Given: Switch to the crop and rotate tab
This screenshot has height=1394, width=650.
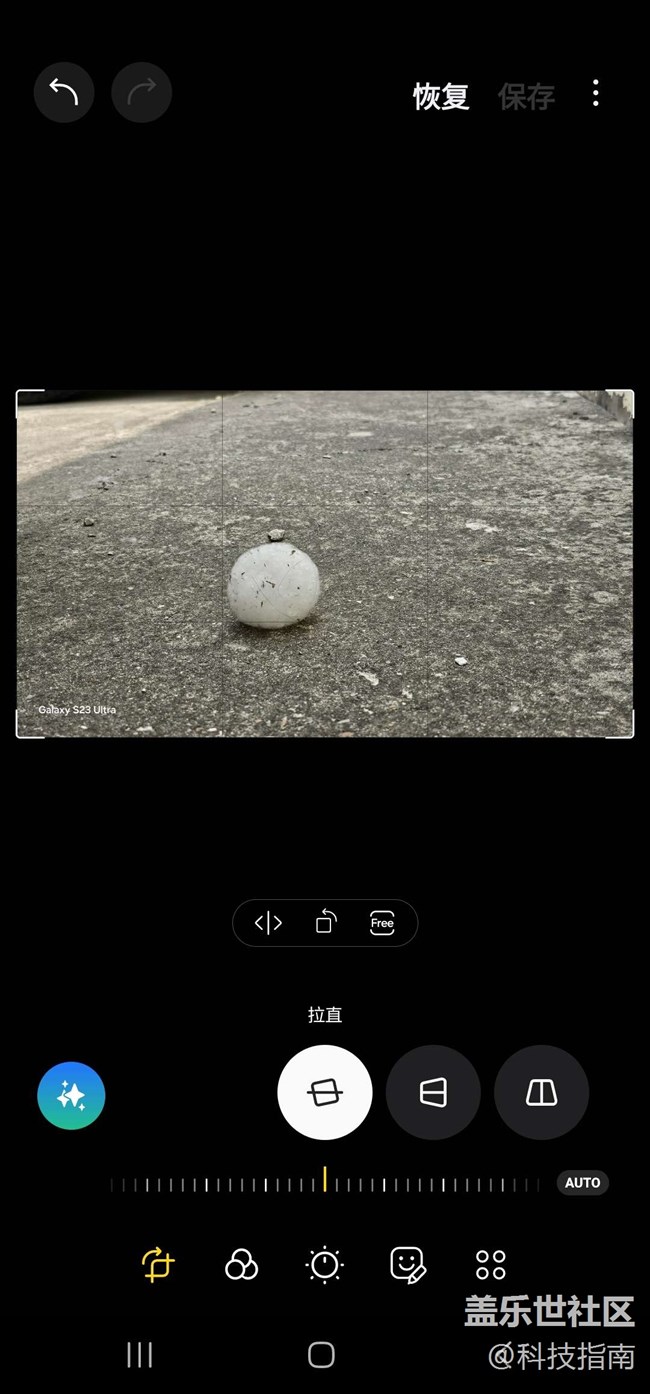Looking at the screenshot, I should coord(158,1264).
